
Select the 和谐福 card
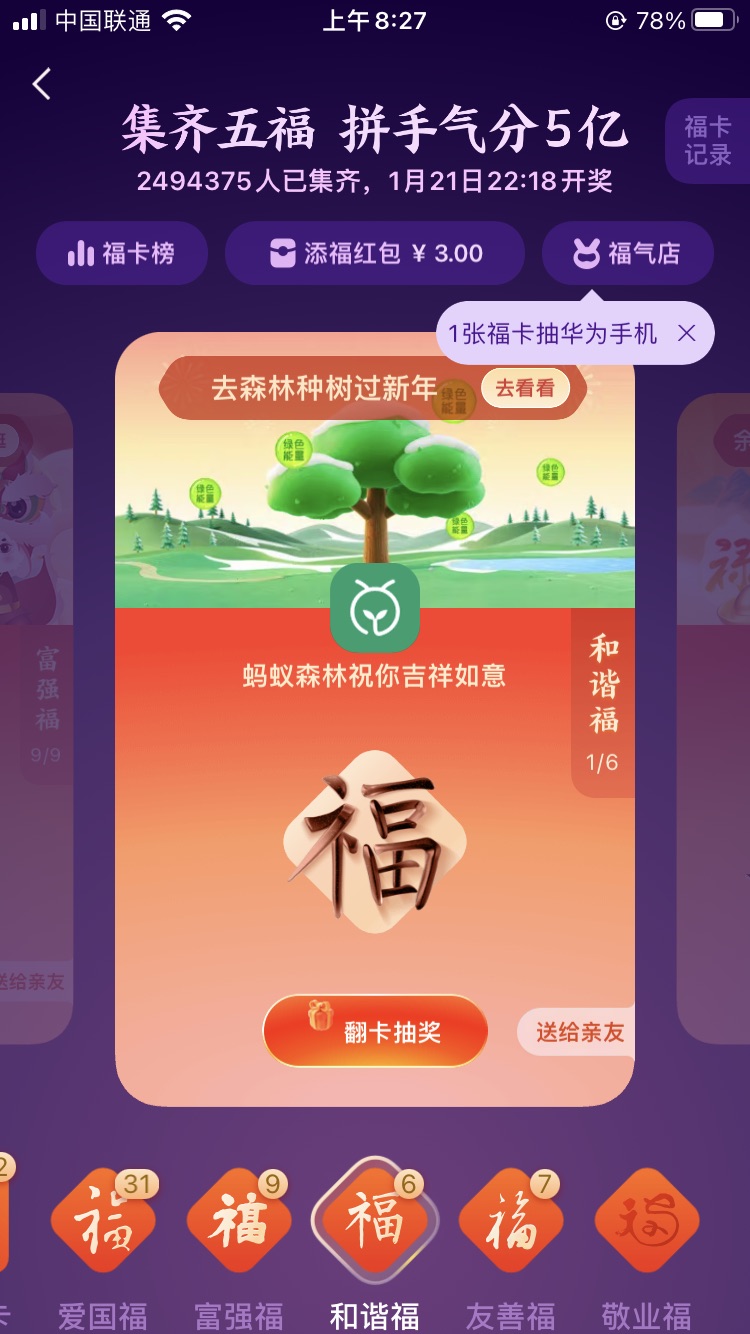click(x=375, y=1224)
